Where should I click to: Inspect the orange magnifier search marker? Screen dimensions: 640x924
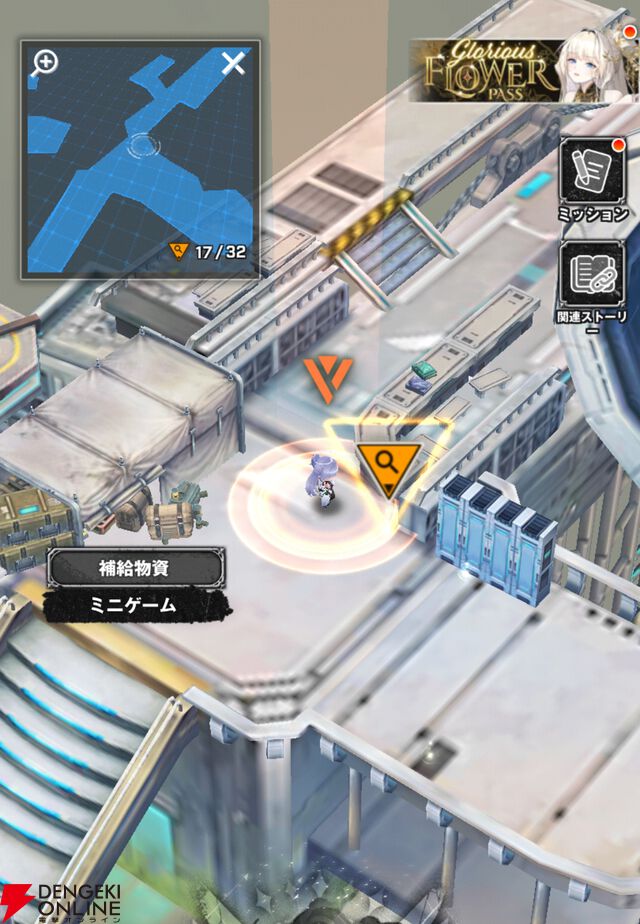(383, 465)
